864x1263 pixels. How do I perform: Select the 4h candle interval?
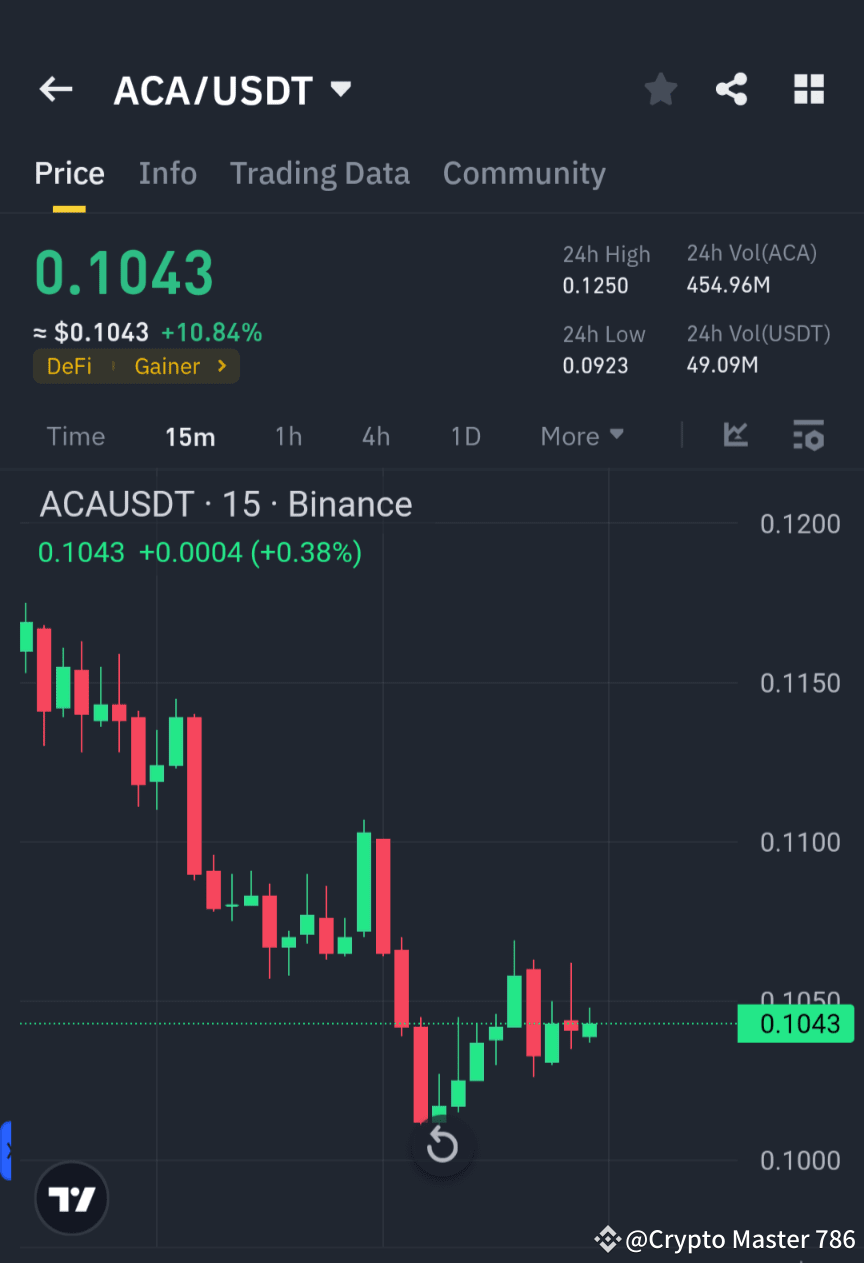(x=375, y=436)
